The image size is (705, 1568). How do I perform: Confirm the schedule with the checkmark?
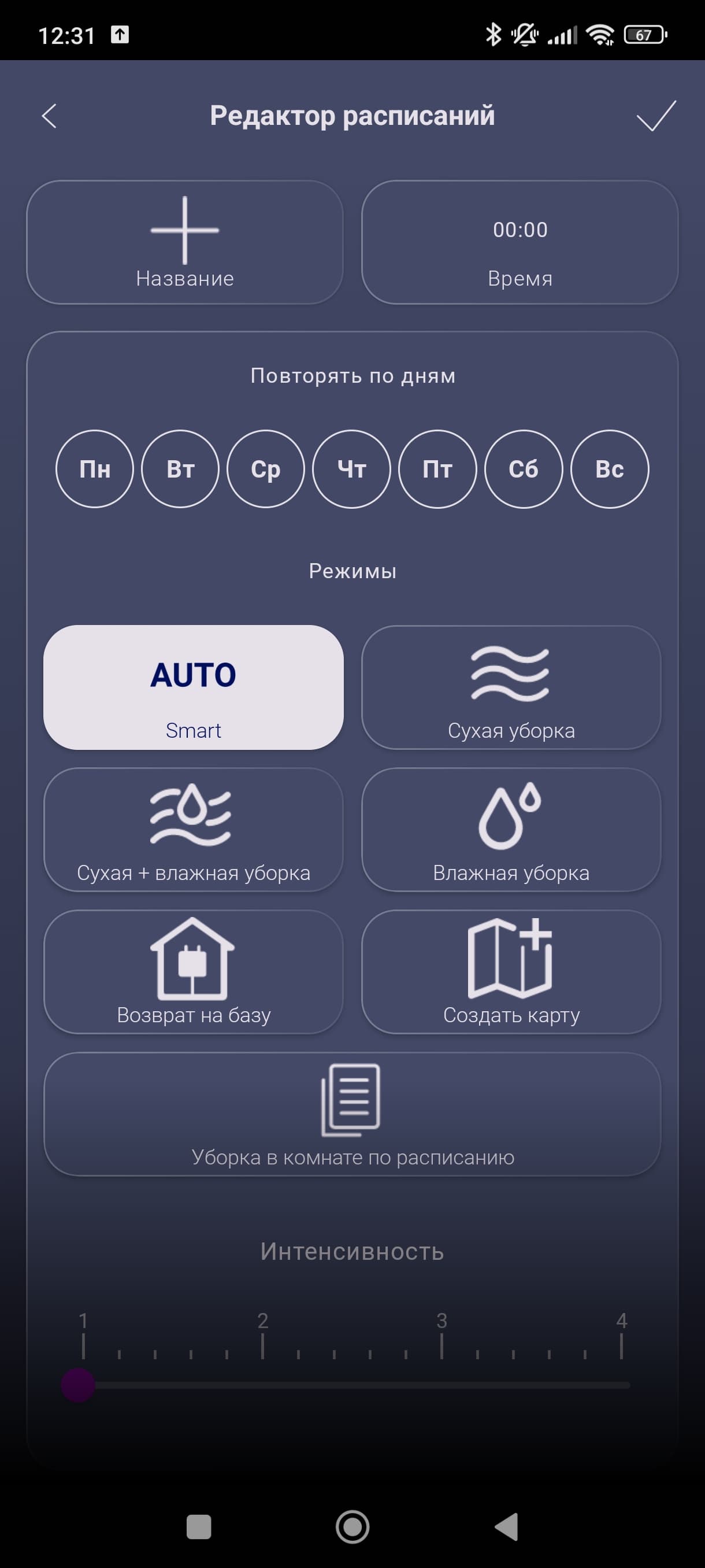coord(656,116)
